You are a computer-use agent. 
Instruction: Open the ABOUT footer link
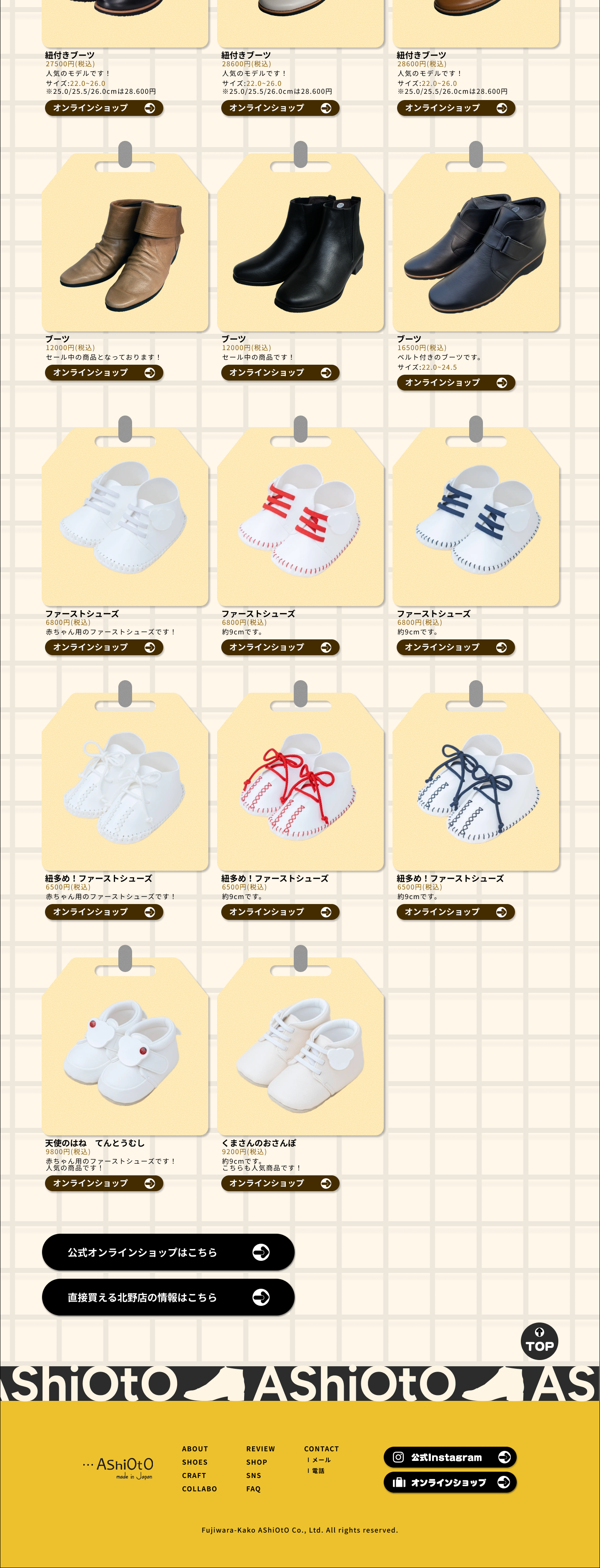[195, 1449]
